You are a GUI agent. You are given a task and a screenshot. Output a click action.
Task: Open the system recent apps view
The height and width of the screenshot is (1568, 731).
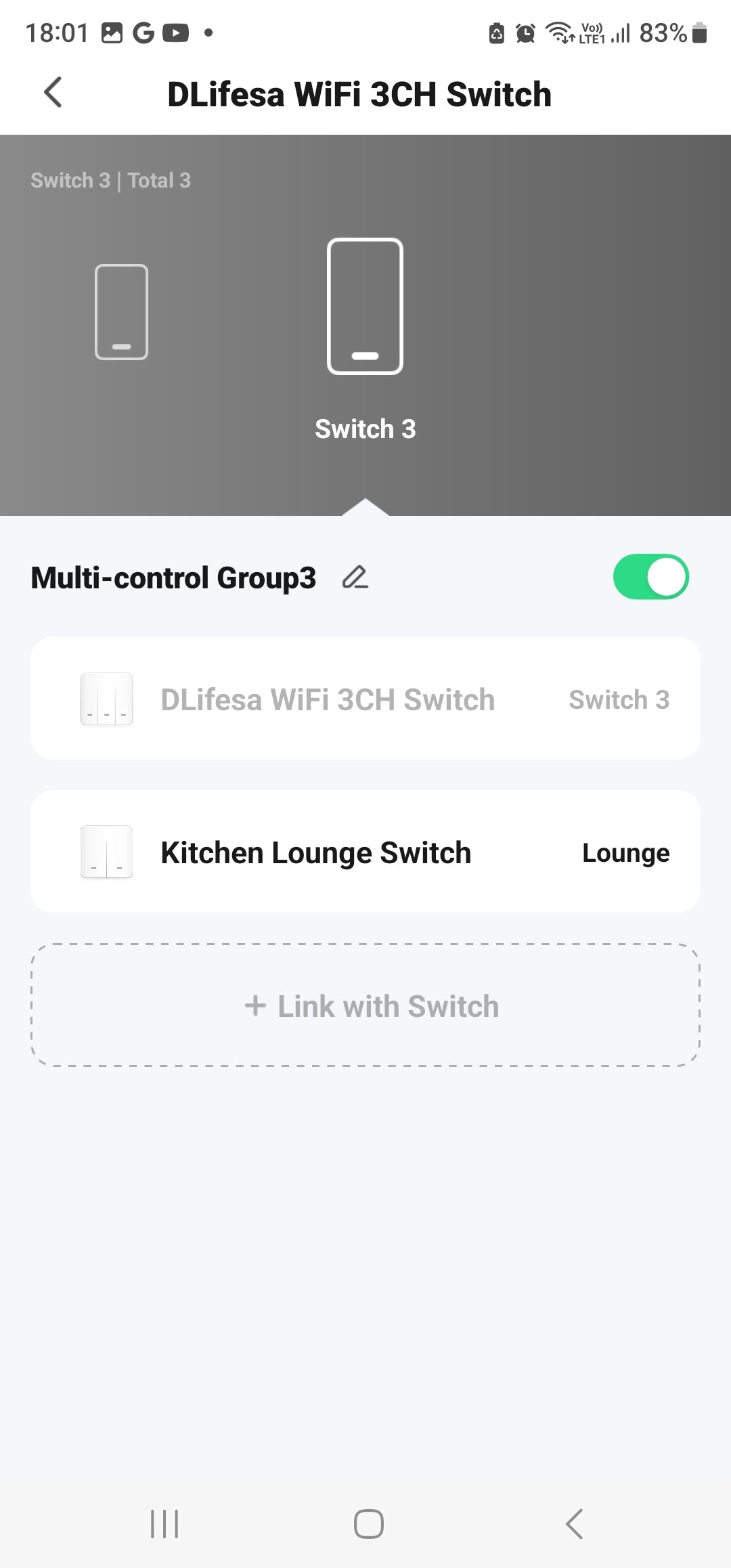pyautogui.click(x=164, y=1524)
